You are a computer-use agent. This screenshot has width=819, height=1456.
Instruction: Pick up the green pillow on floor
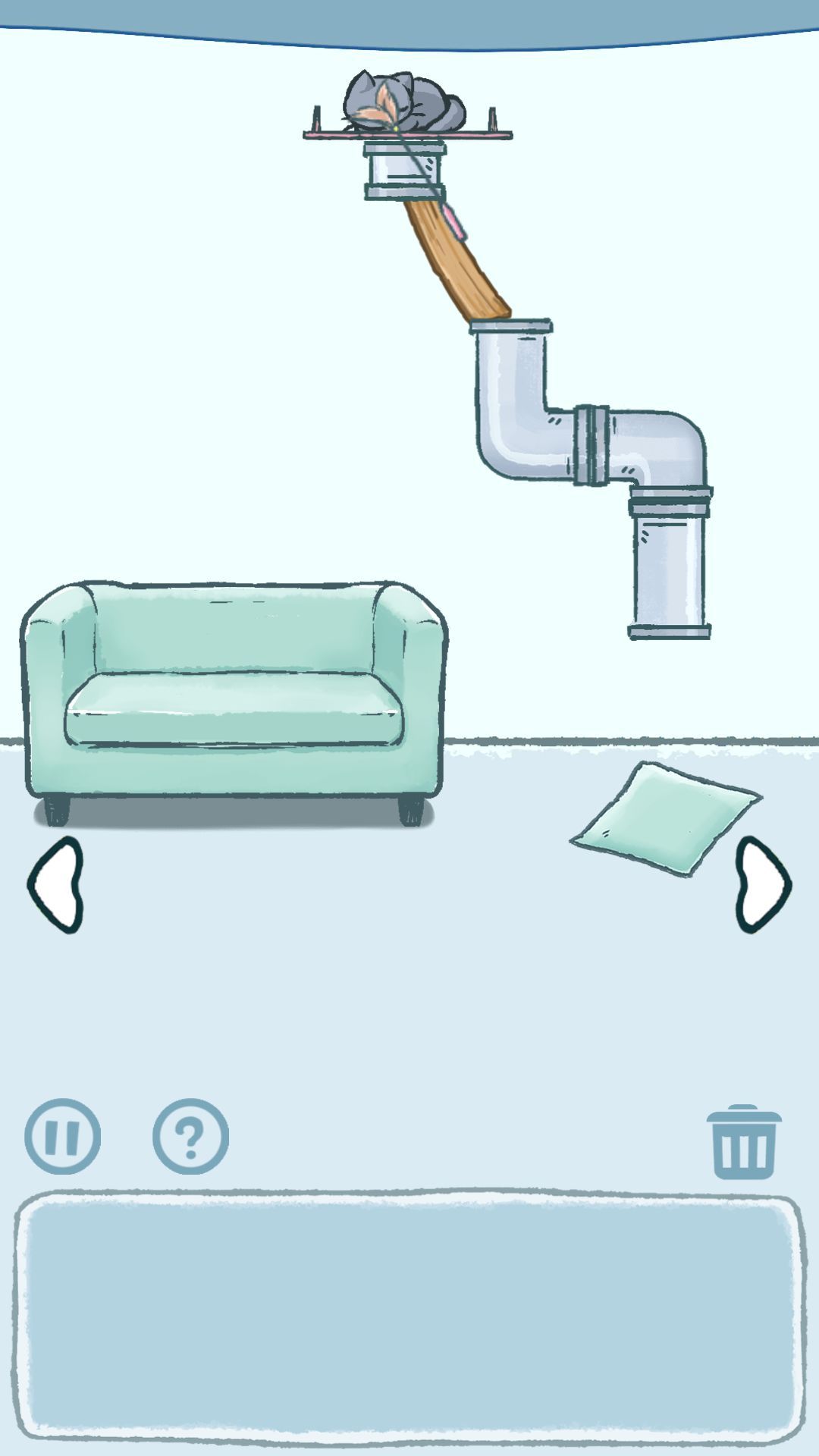point(665,819)
